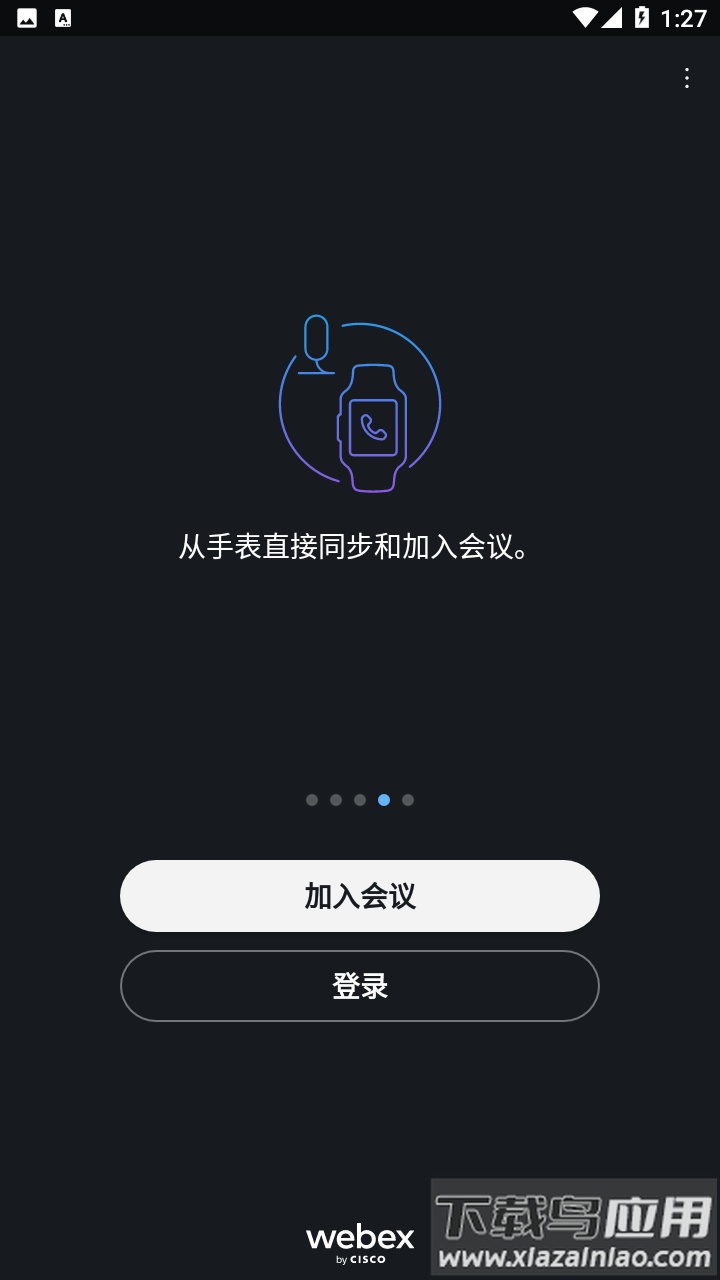The image size is (720, 1280).
Task: Tap 加入会议 to join a meeting
Action: pyautogui.click(x=360, y=896)
